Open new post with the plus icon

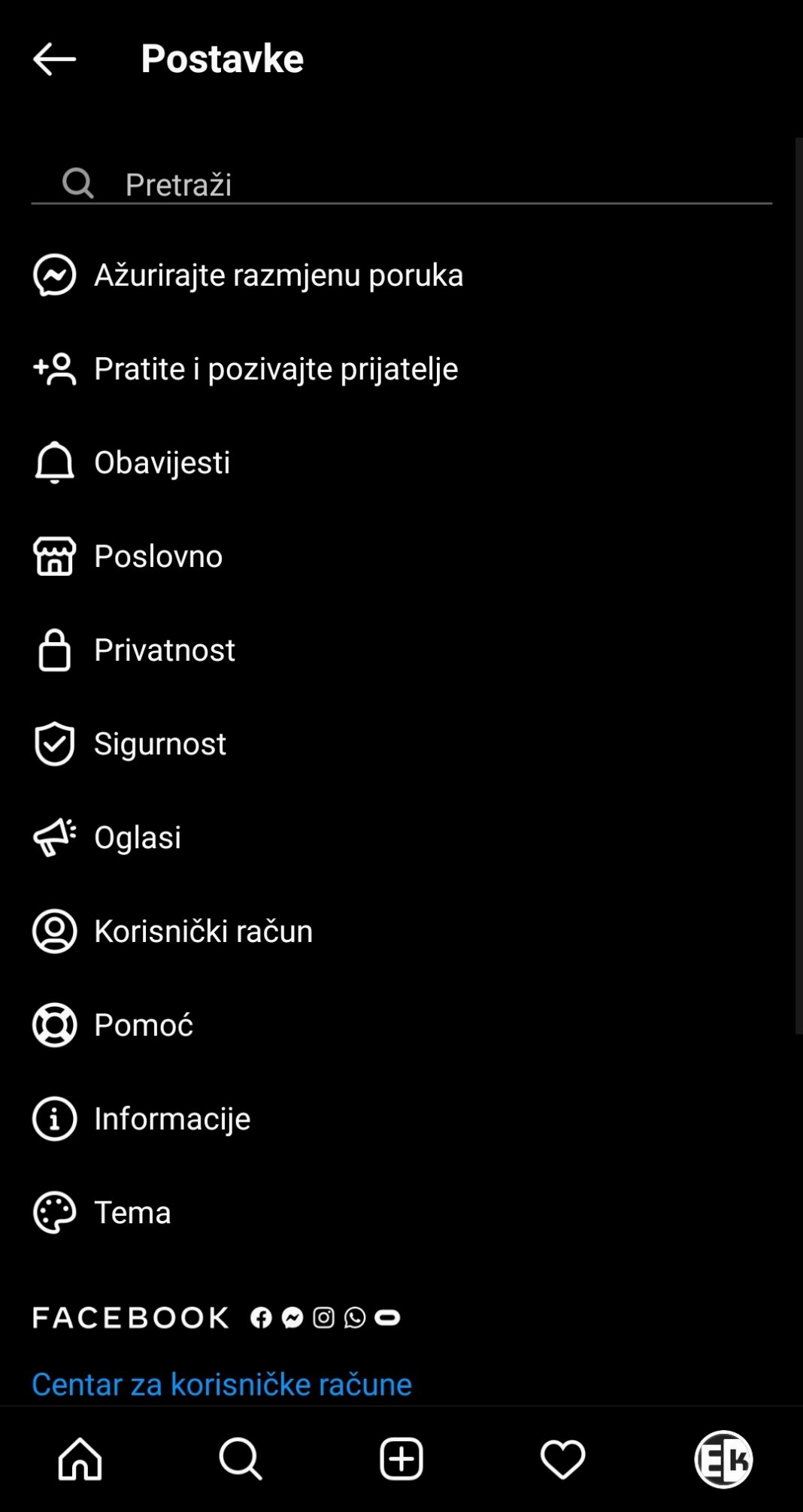click(401, 1459)
